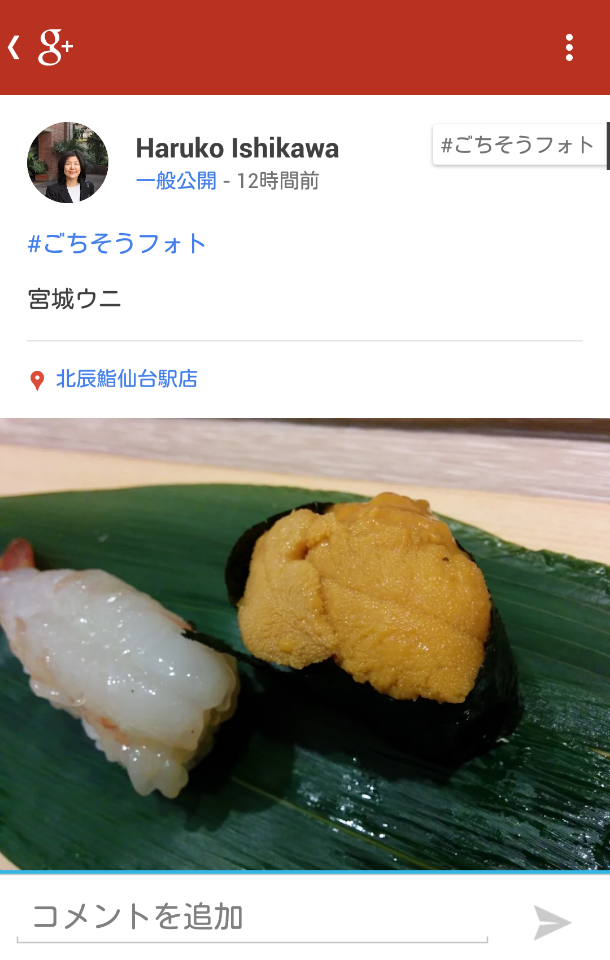The height and width of the screenshot is (960, 610).
Task: Open the #ごちそうフォト hashtag in the post
Action: pos(117,243)
